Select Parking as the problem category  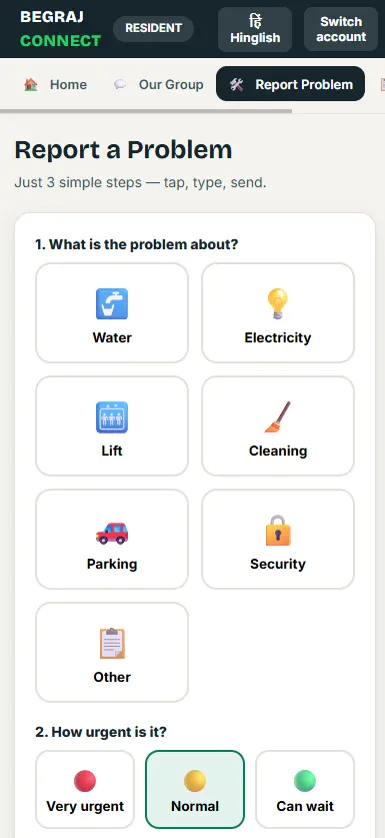click(112, 539)
